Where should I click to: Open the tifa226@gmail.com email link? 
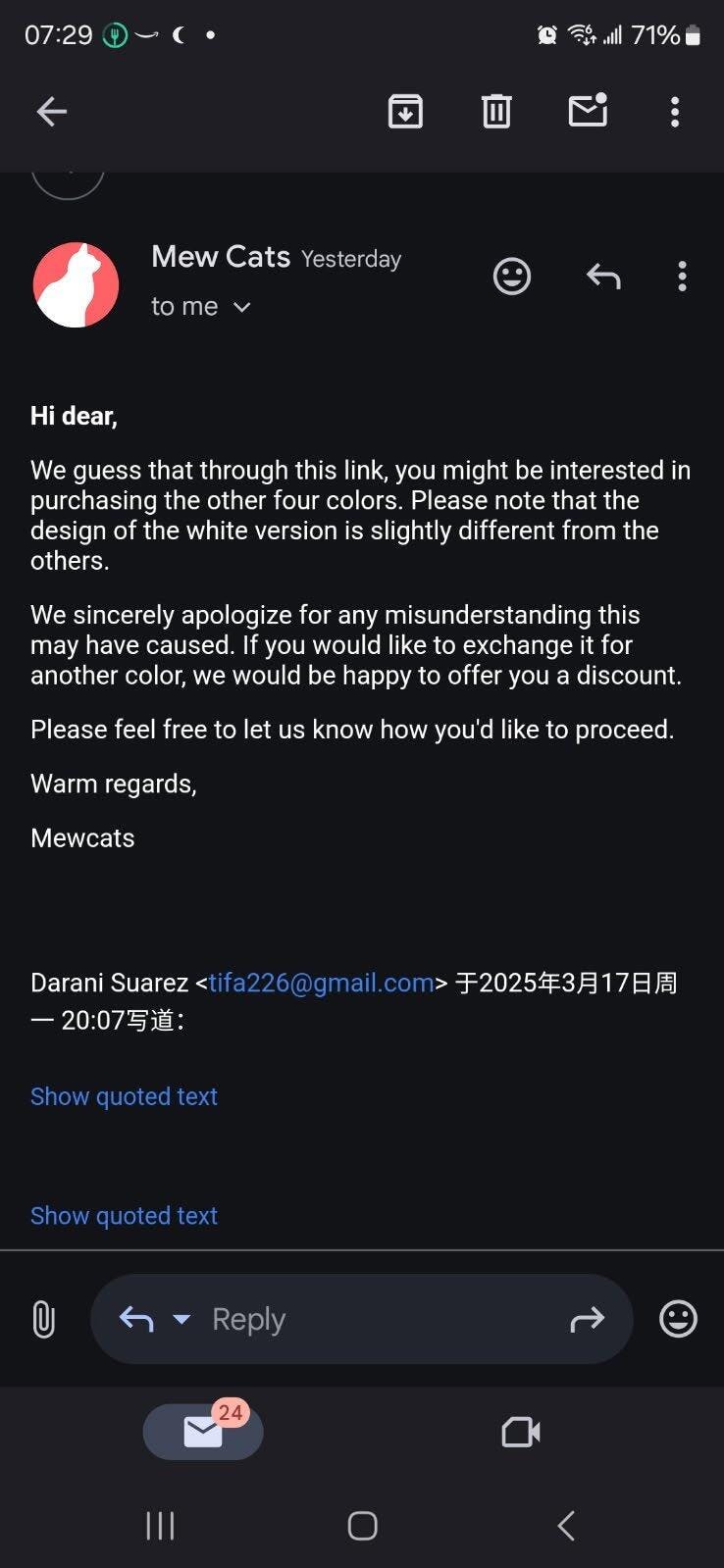click(x=321, y=983)
